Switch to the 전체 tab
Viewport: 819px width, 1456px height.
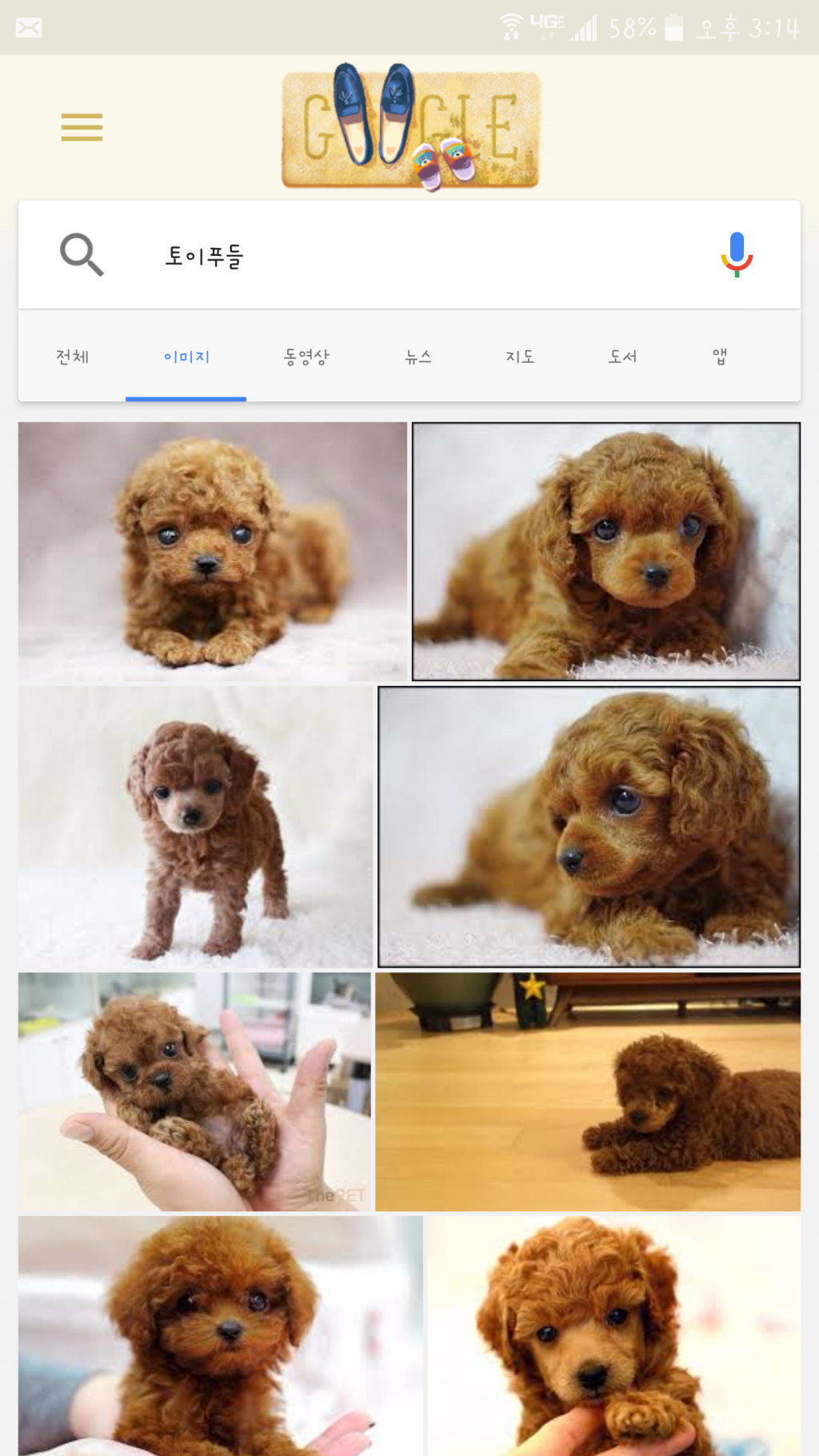pos(72,357)
